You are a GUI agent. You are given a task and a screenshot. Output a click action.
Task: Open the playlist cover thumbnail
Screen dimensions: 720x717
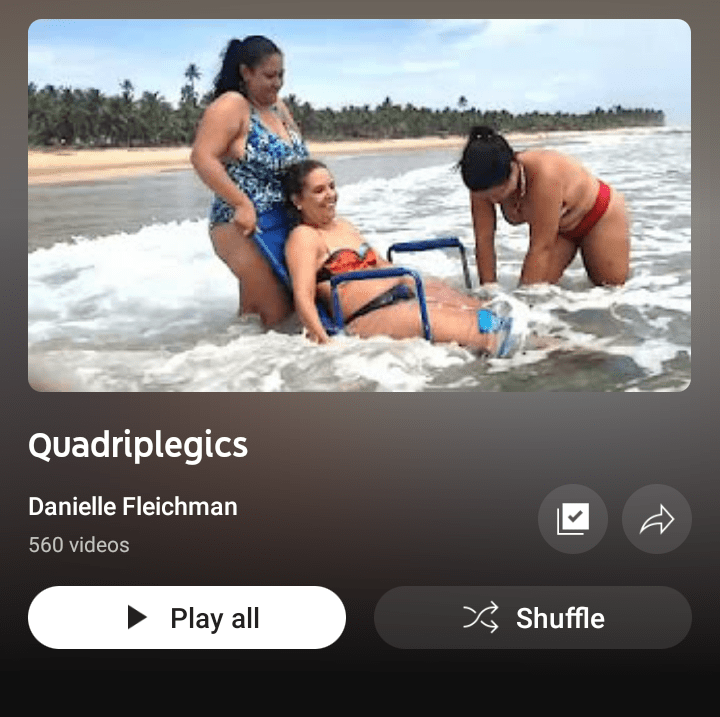click(x=359, y=205)
